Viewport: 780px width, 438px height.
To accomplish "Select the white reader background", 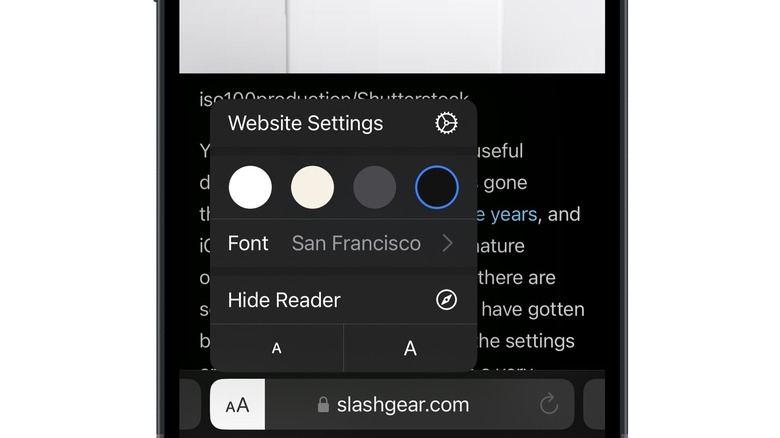I will pos(250,187).
